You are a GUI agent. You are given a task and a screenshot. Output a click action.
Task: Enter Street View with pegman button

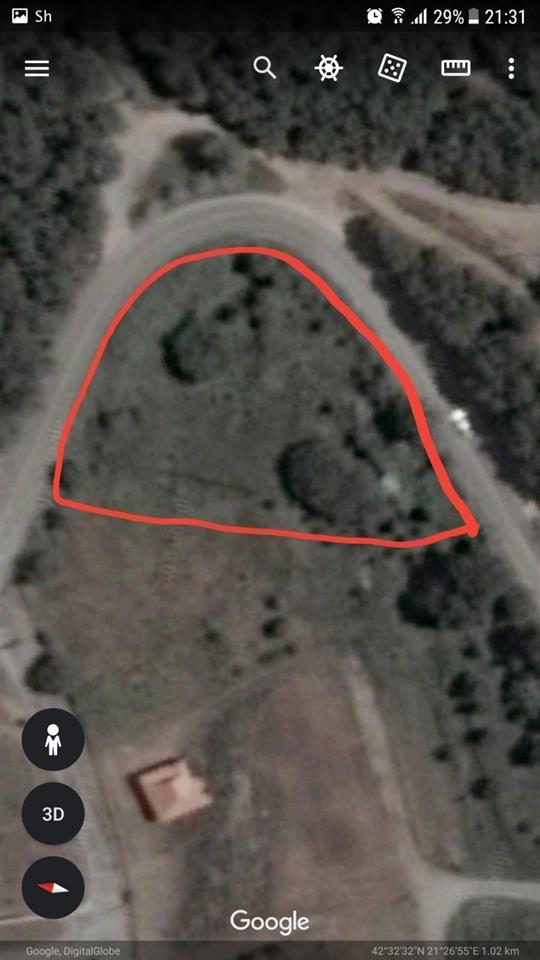(x=53, y=739)
